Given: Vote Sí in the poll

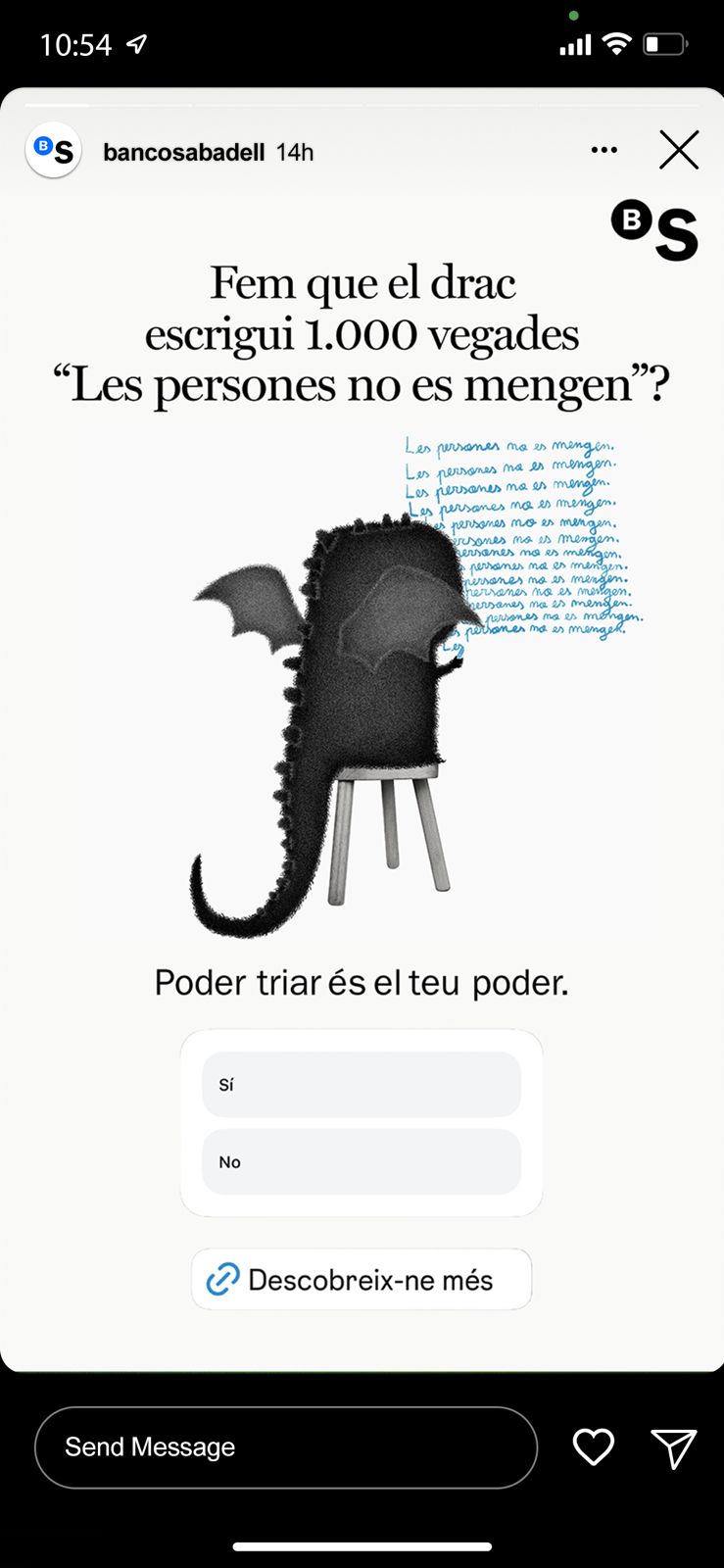Looking at the screenshot, I should [x=362, y=1084].
